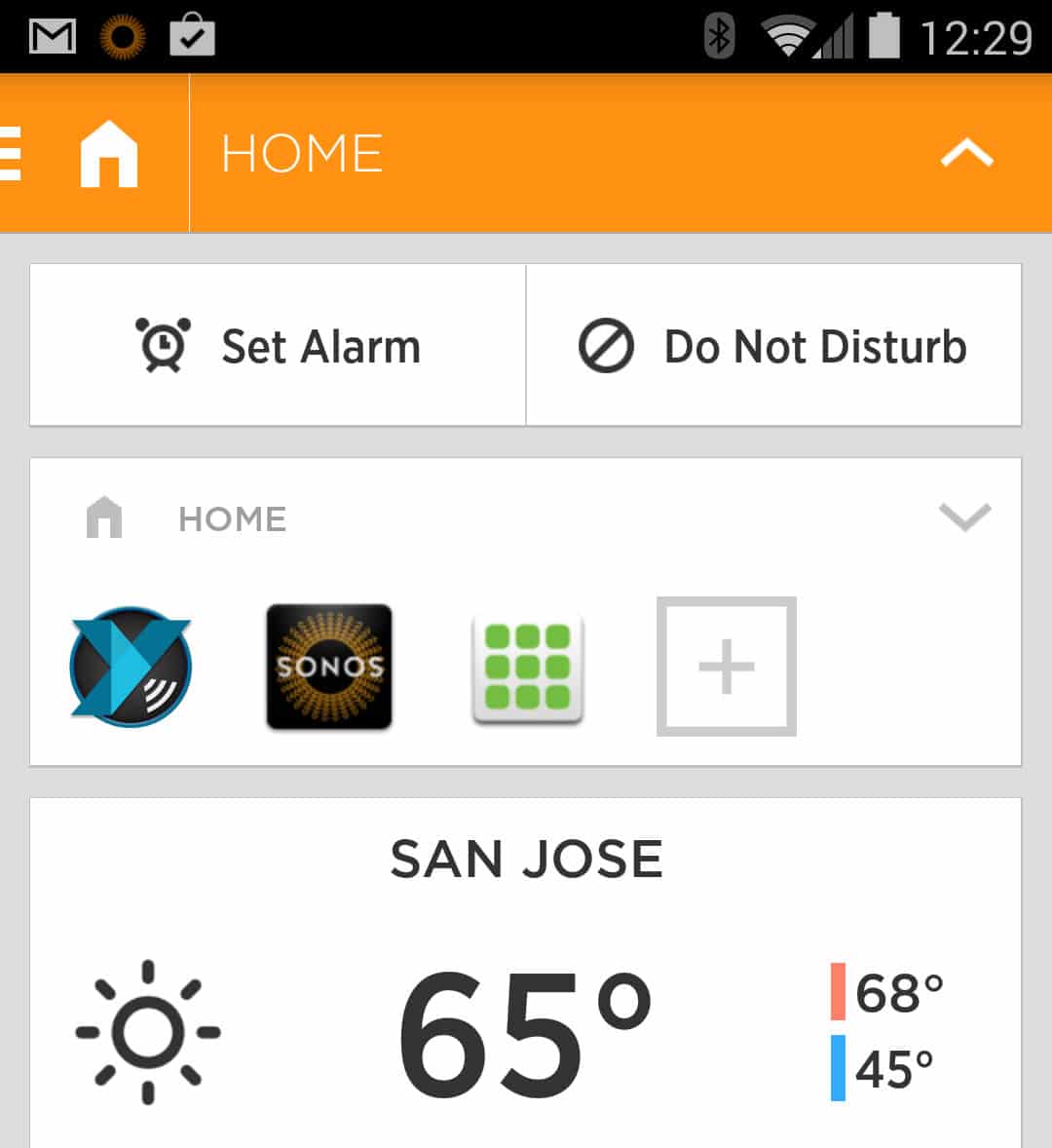Launch the Sonos app shortcut

pyautogui.click(x=329, y=667)
